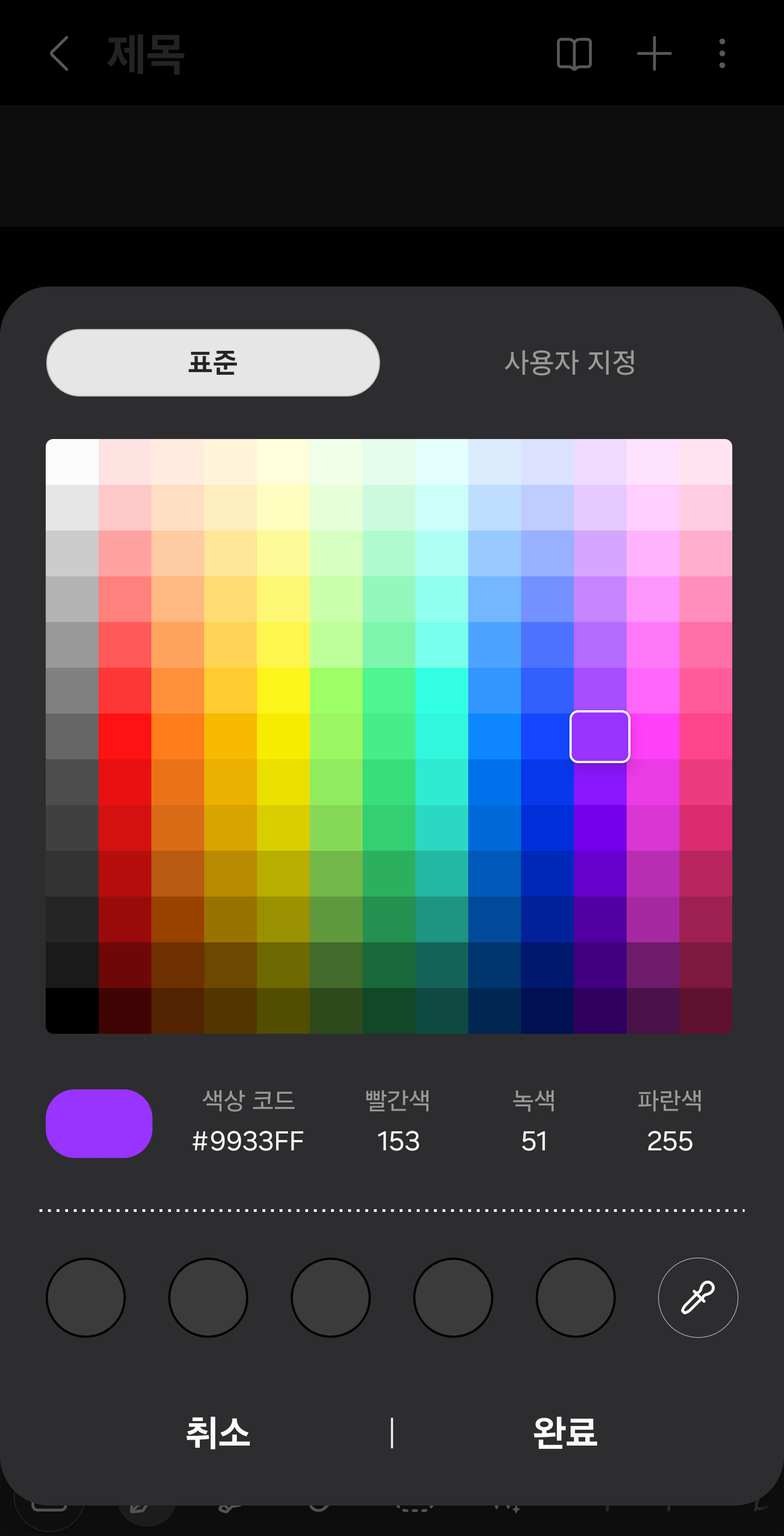Edit the 파란색 value 255
The image size is (784, 1536).
coord(670,1141)
